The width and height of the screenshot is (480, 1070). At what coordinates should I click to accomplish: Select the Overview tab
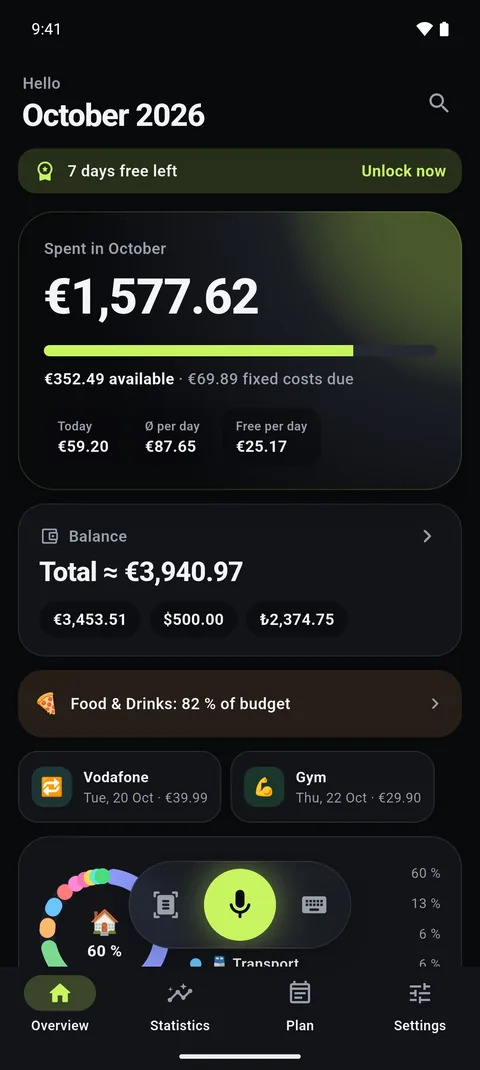[60, 1006]
